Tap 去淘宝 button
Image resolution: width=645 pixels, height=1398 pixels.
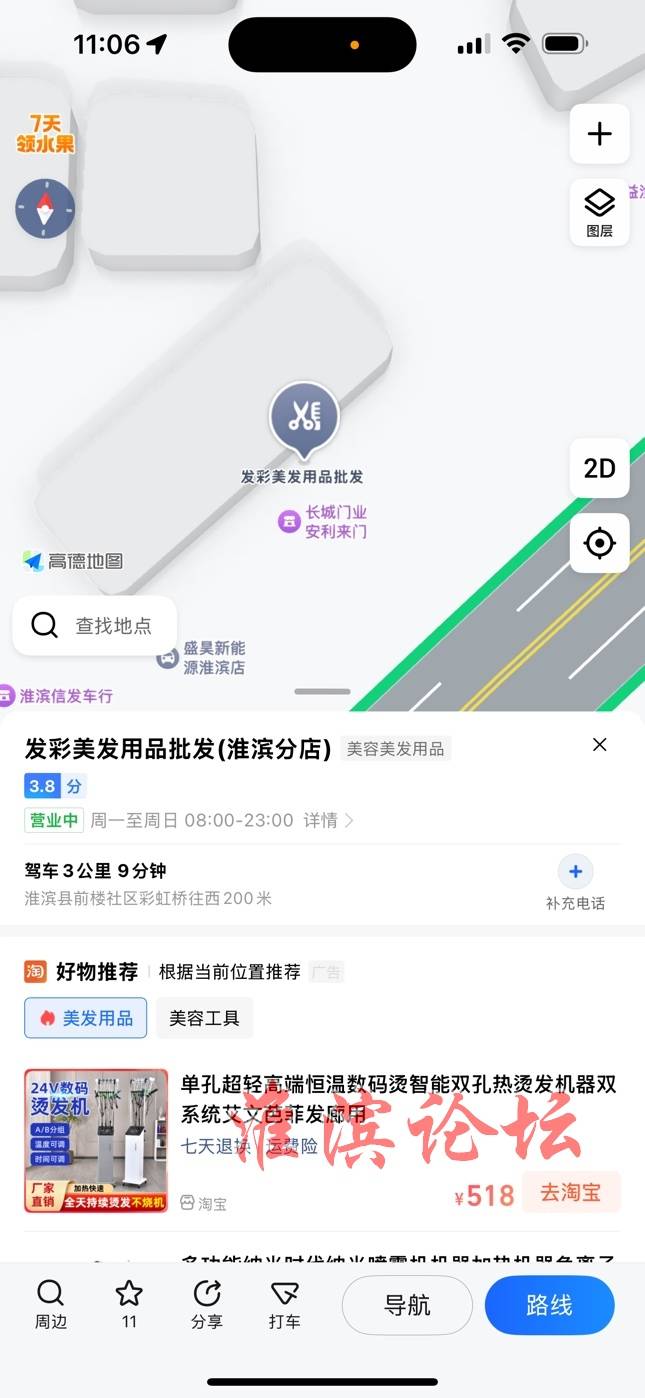[571, 1192]
